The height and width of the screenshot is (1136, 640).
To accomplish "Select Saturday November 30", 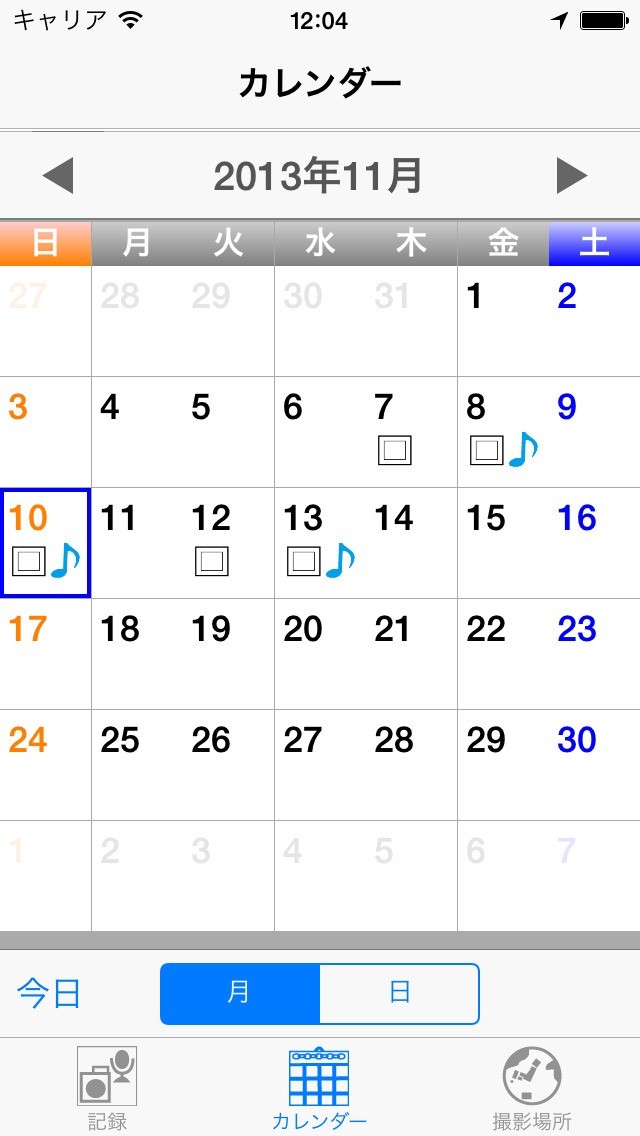I will point(594,765).
